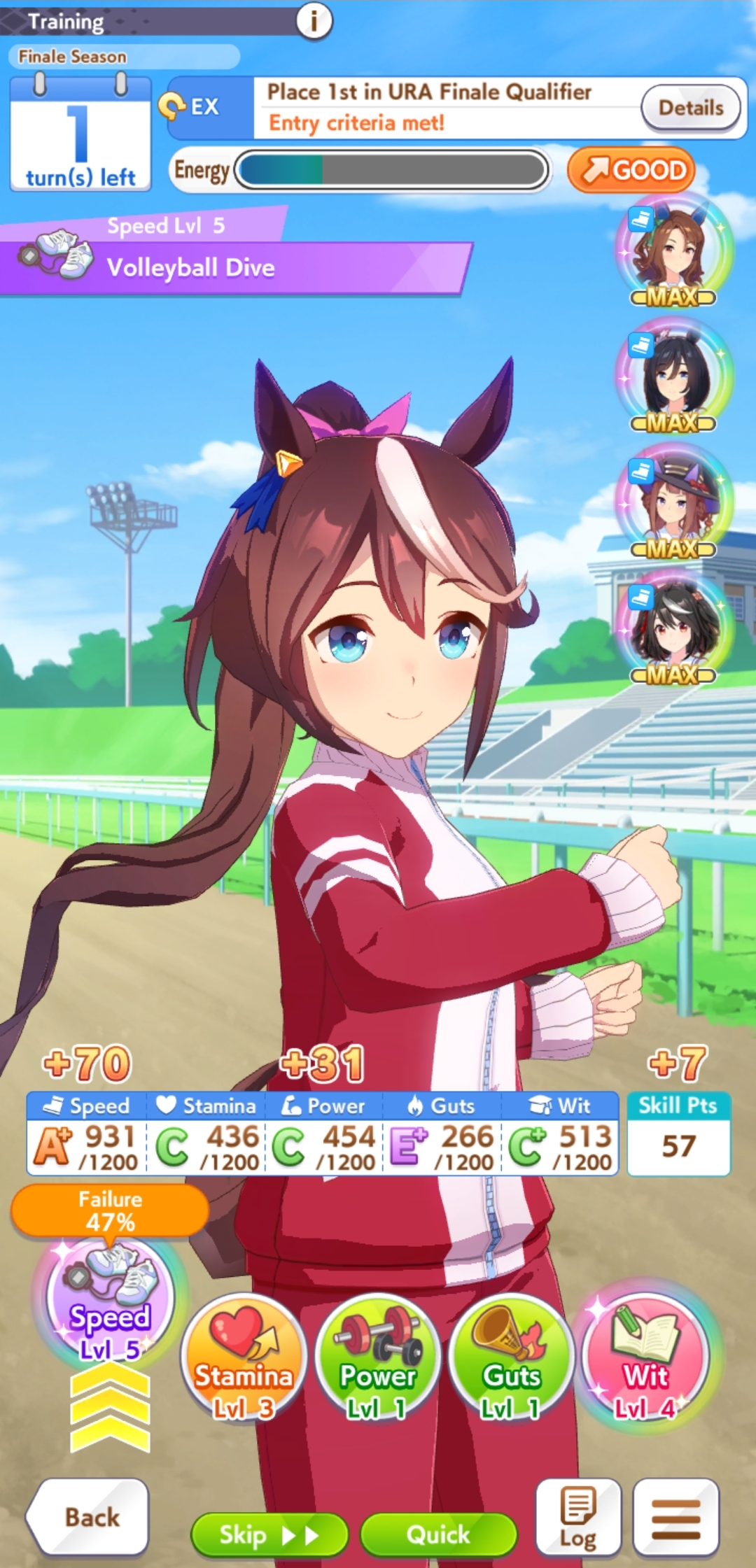View goal Details
756x1568 pixels.
click(690, 108)
